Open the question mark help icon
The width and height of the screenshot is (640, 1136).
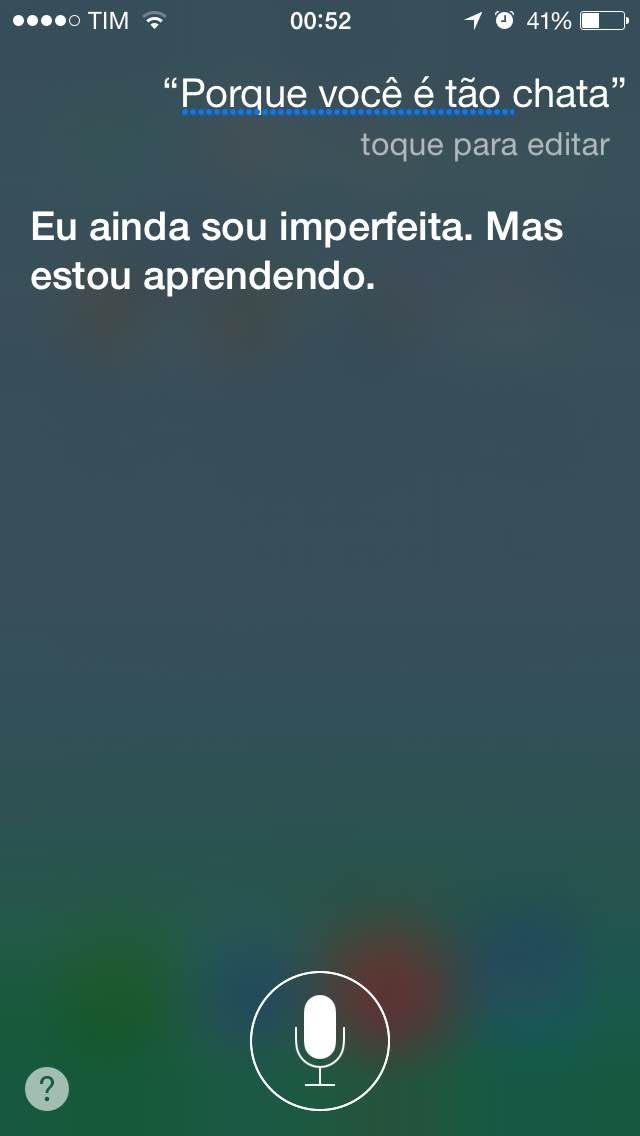pos(47,1088)
